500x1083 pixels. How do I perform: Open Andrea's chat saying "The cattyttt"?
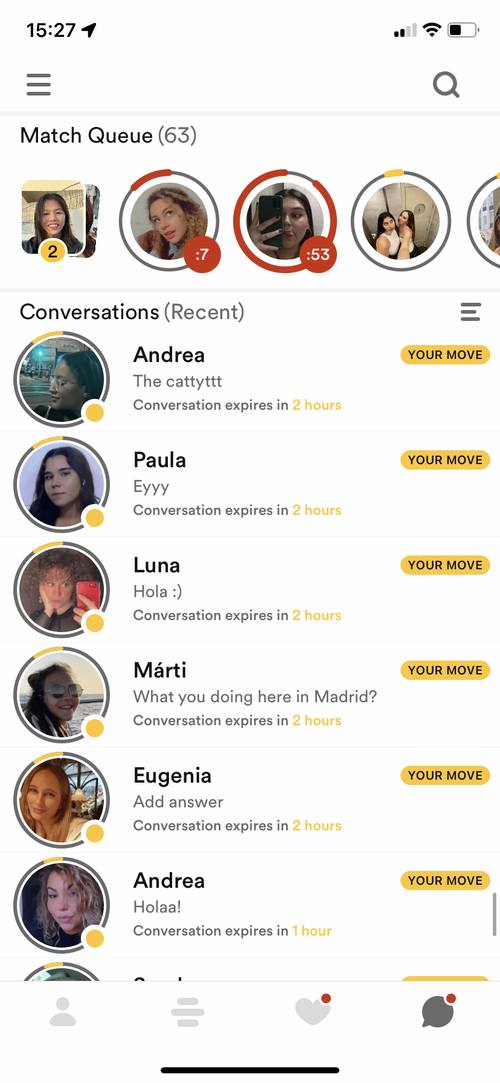[250, 380]
